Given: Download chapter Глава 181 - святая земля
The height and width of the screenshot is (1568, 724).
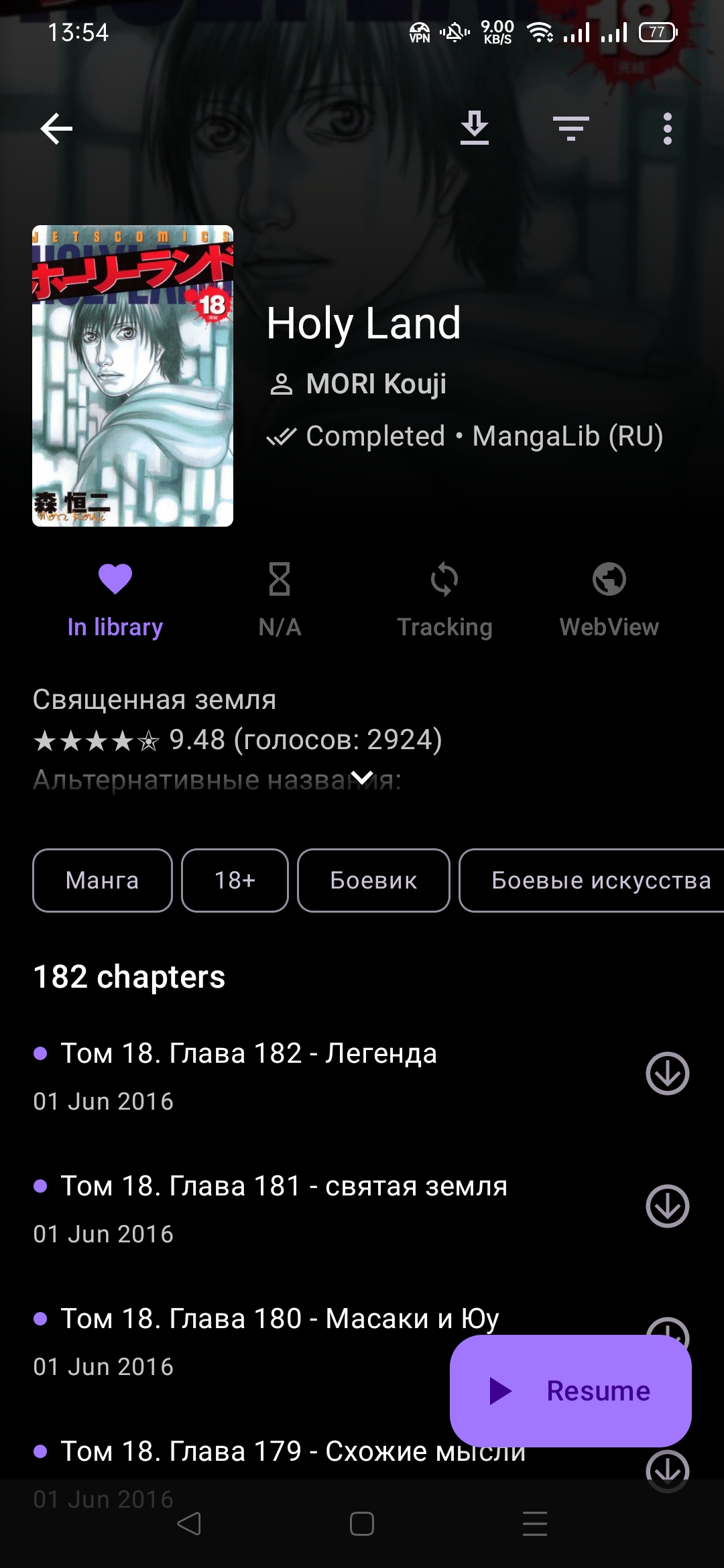Looking at the screenshot, I should (x=667, y=1206).
